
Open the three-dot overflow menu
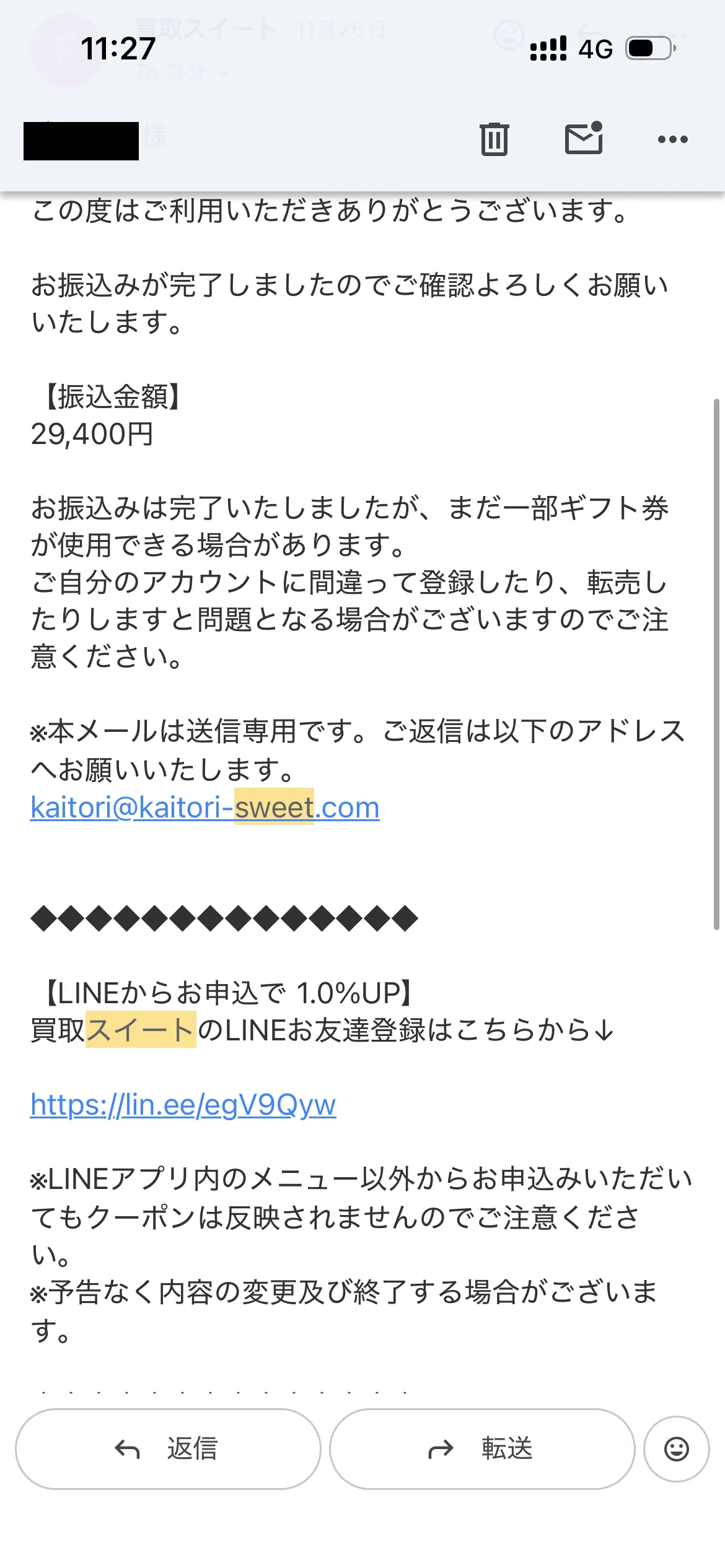click(672, 139)
